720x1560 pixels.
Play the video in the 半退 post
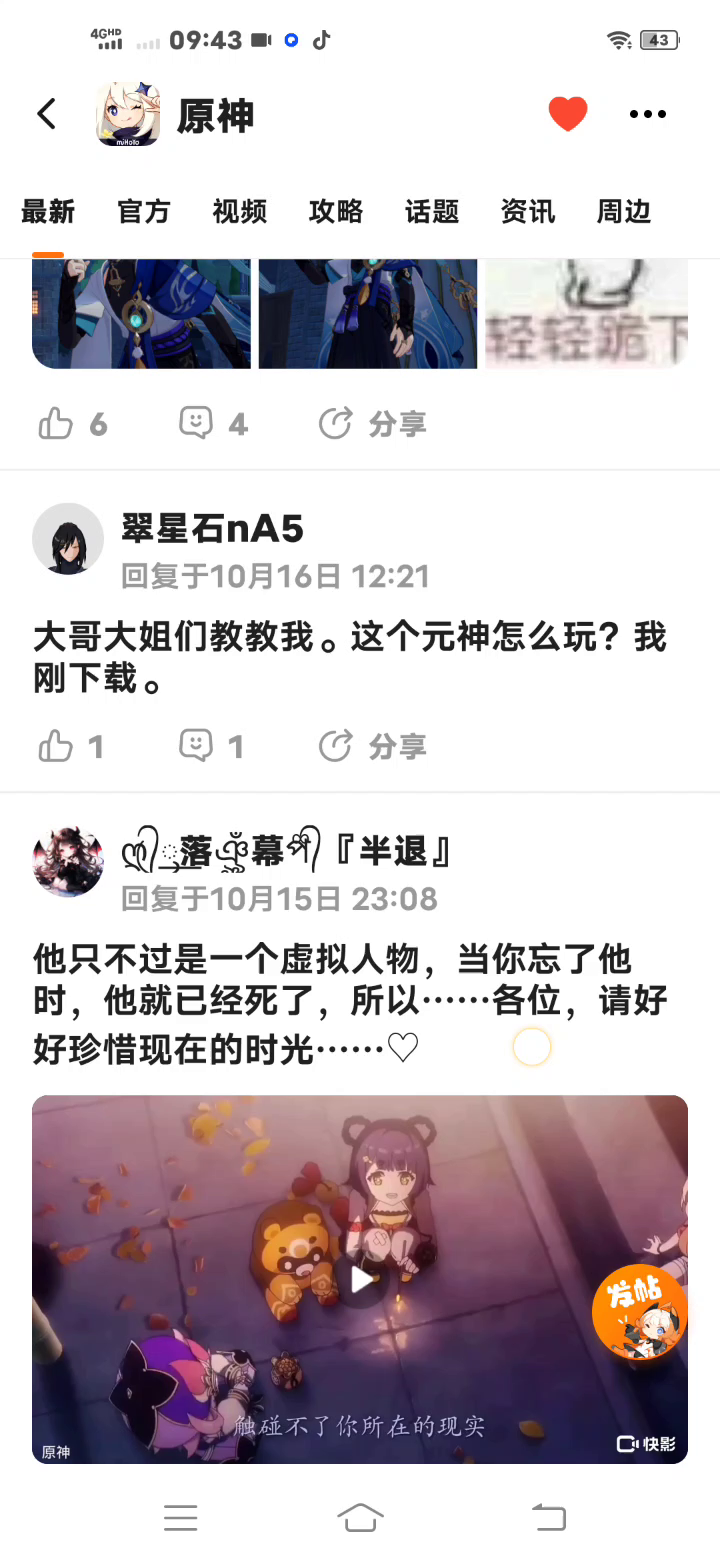[360, 1279]
